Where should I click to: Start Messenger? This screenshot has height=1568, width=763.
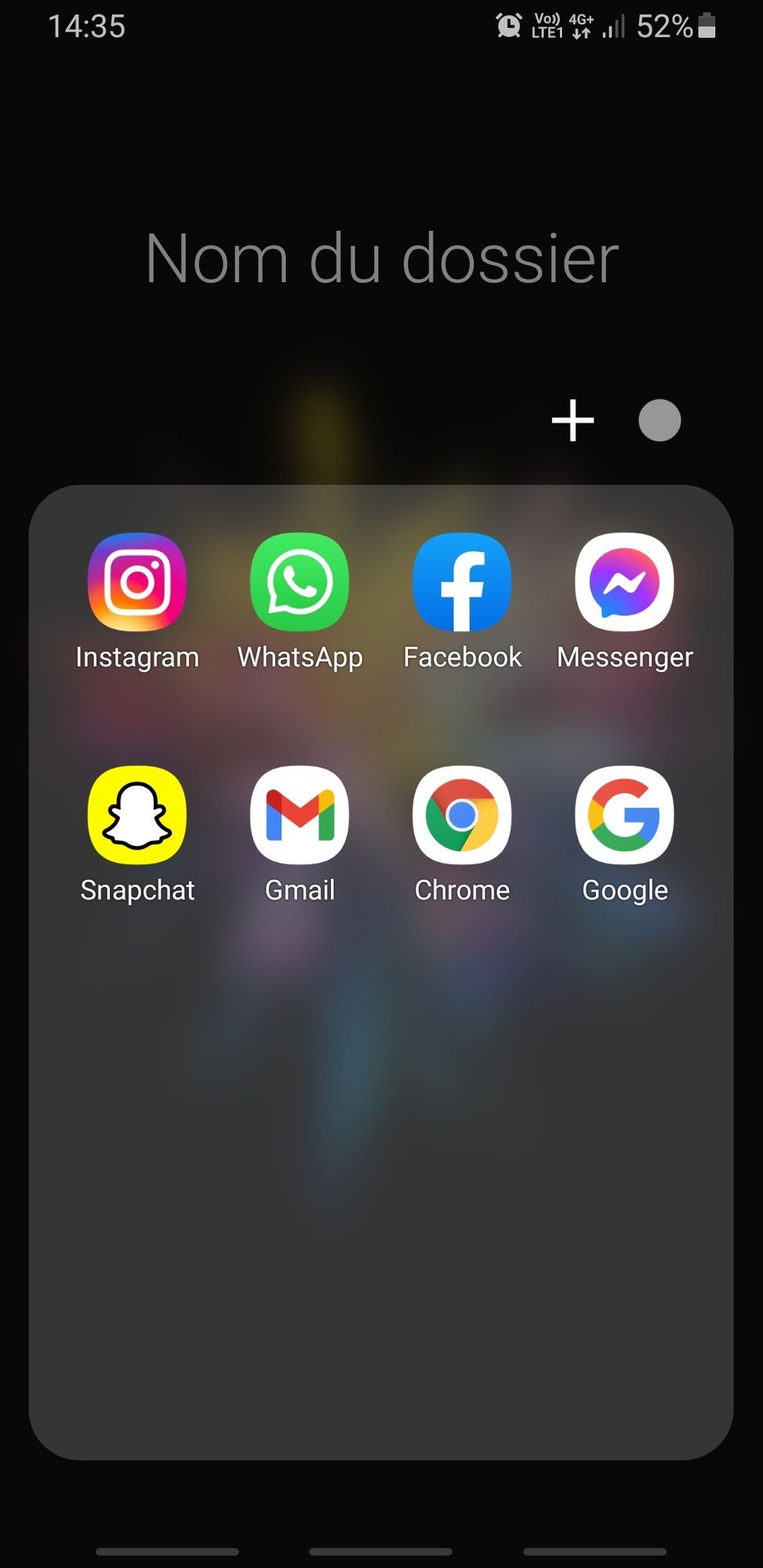pyautogui.click(x=624, y=583)
